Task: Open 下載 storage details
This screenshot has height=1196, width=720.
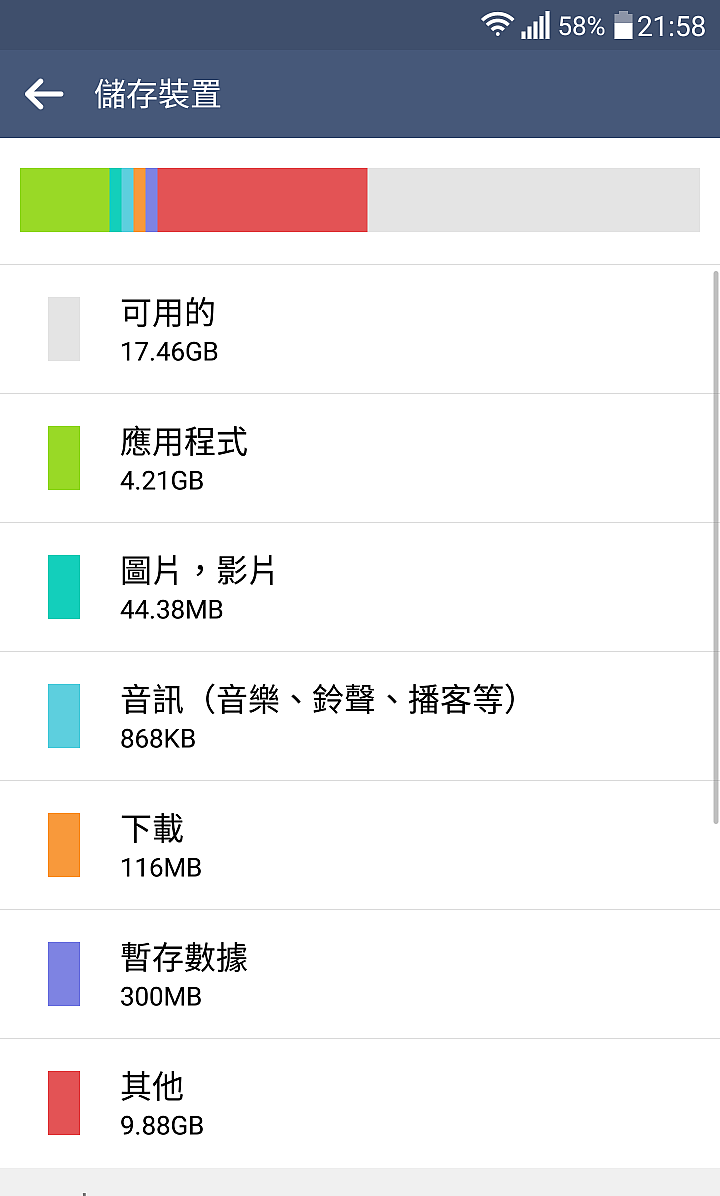Action: (360, 845)
